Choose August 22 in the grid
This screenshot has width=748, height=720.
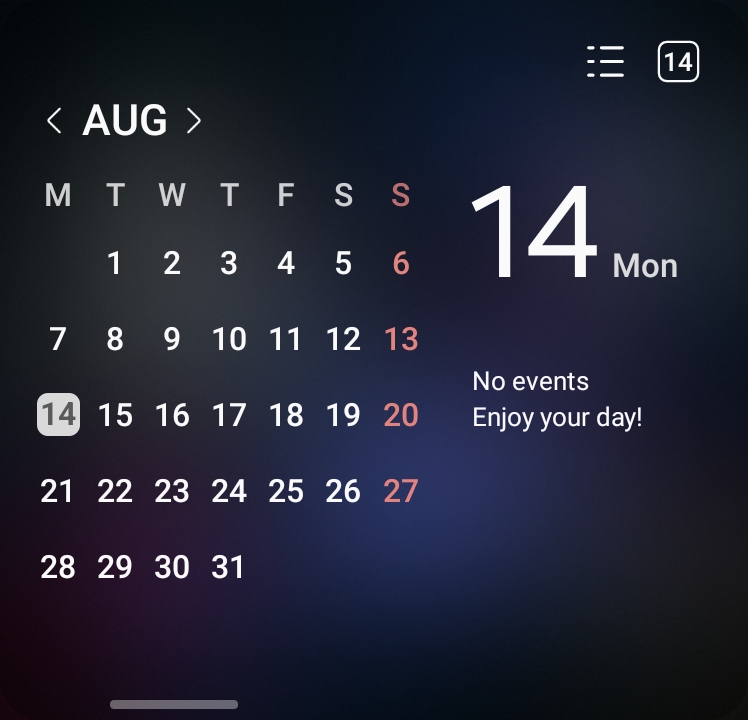click(114, 491)
